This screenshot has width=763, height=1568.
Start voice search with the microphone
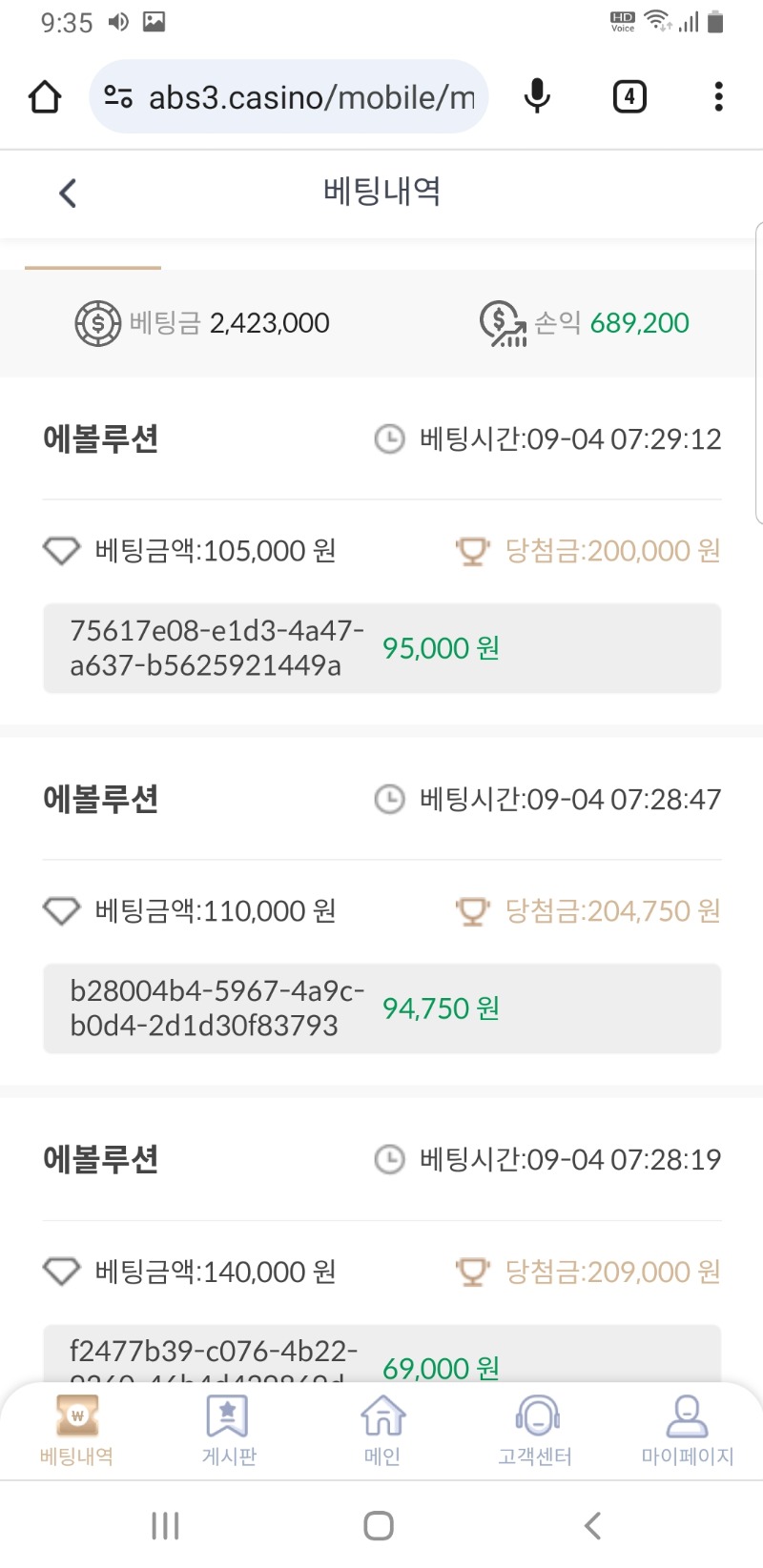click(x=537, y=96)
